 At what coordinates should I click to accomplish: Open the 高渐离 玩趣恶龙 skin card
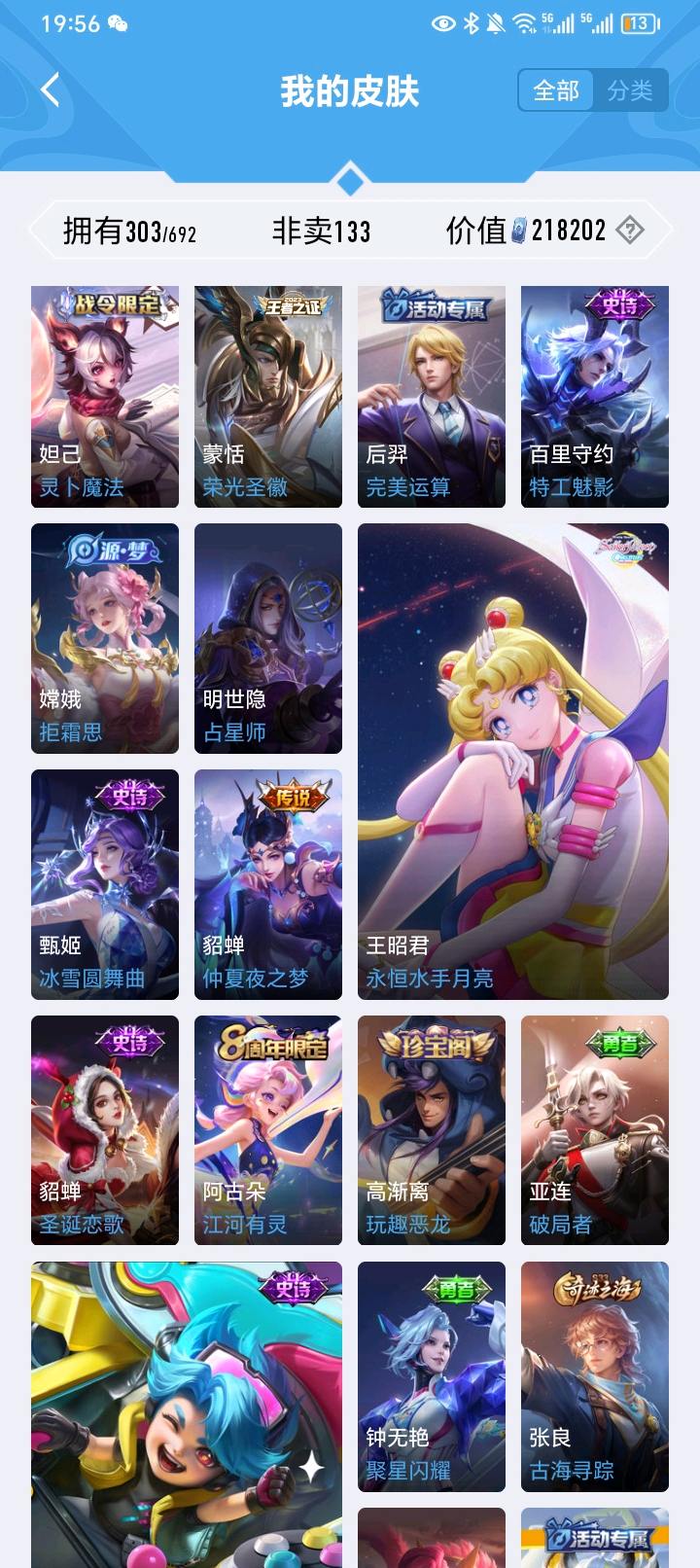tap(432, 1130)
